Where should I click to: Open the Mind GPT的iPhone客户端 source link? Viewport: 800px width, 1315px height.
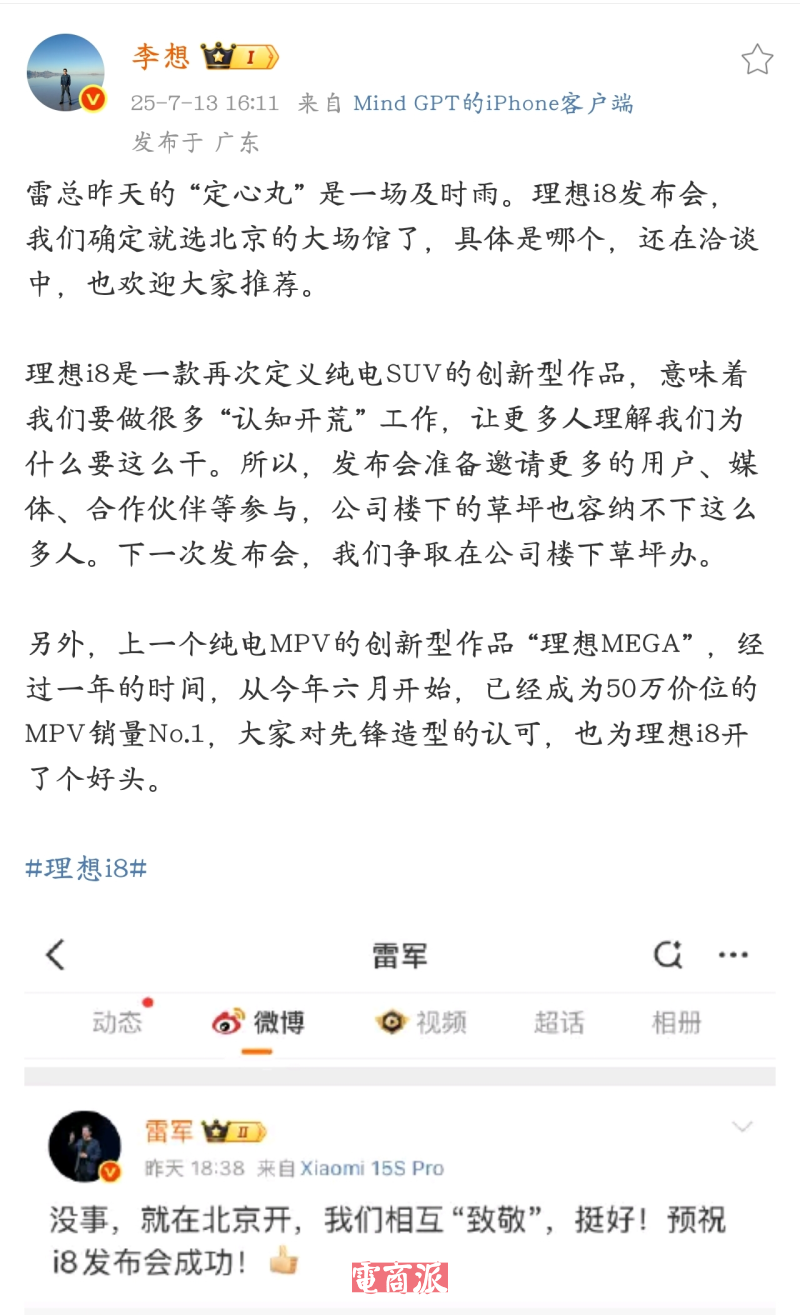coord(493,103)
